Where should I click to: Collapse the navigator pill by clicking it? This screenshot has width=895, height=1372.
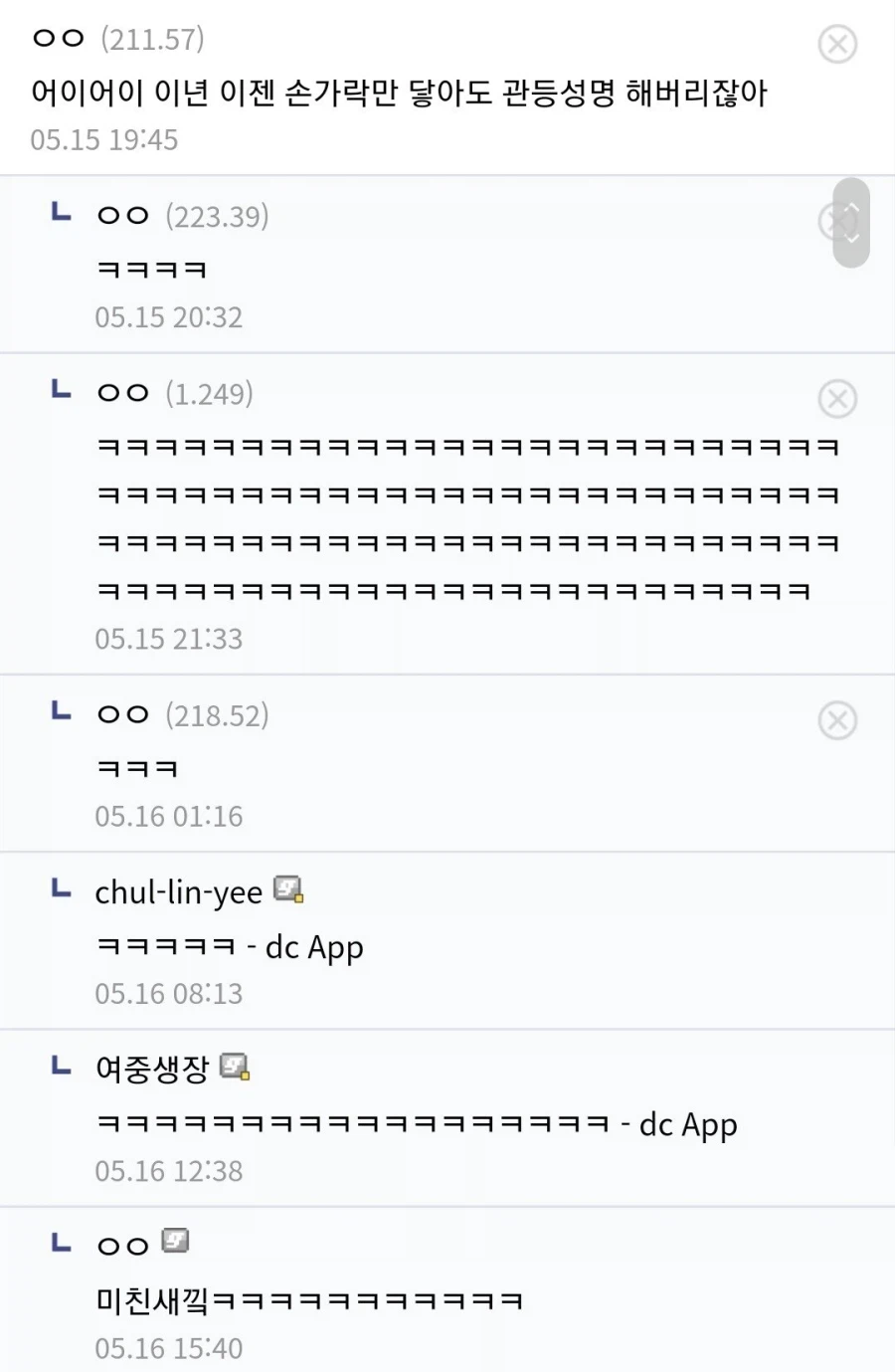tap(850, 223)
